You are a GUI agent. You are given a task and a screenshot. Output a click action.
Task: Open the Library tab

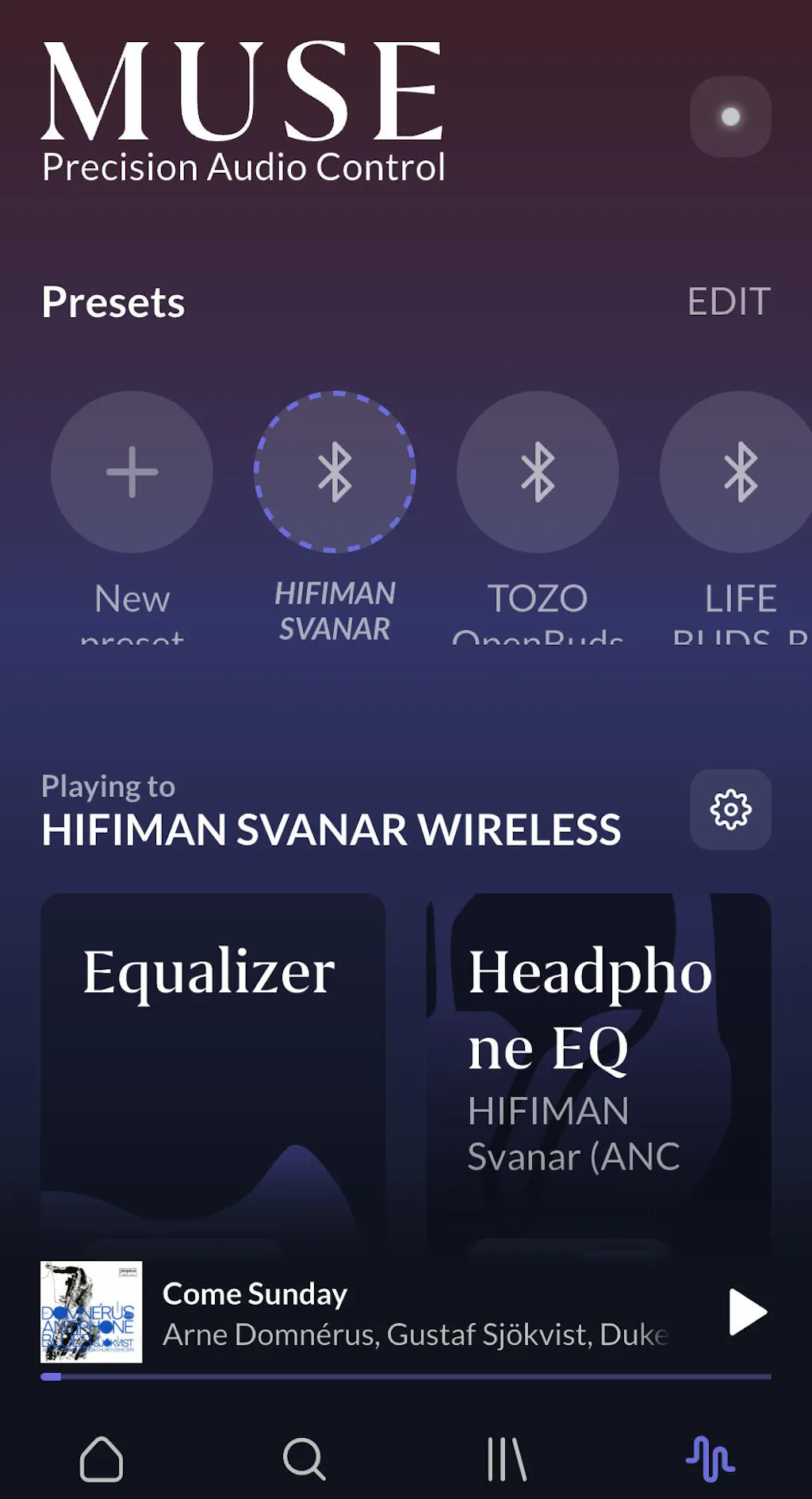click(507, 1459)
